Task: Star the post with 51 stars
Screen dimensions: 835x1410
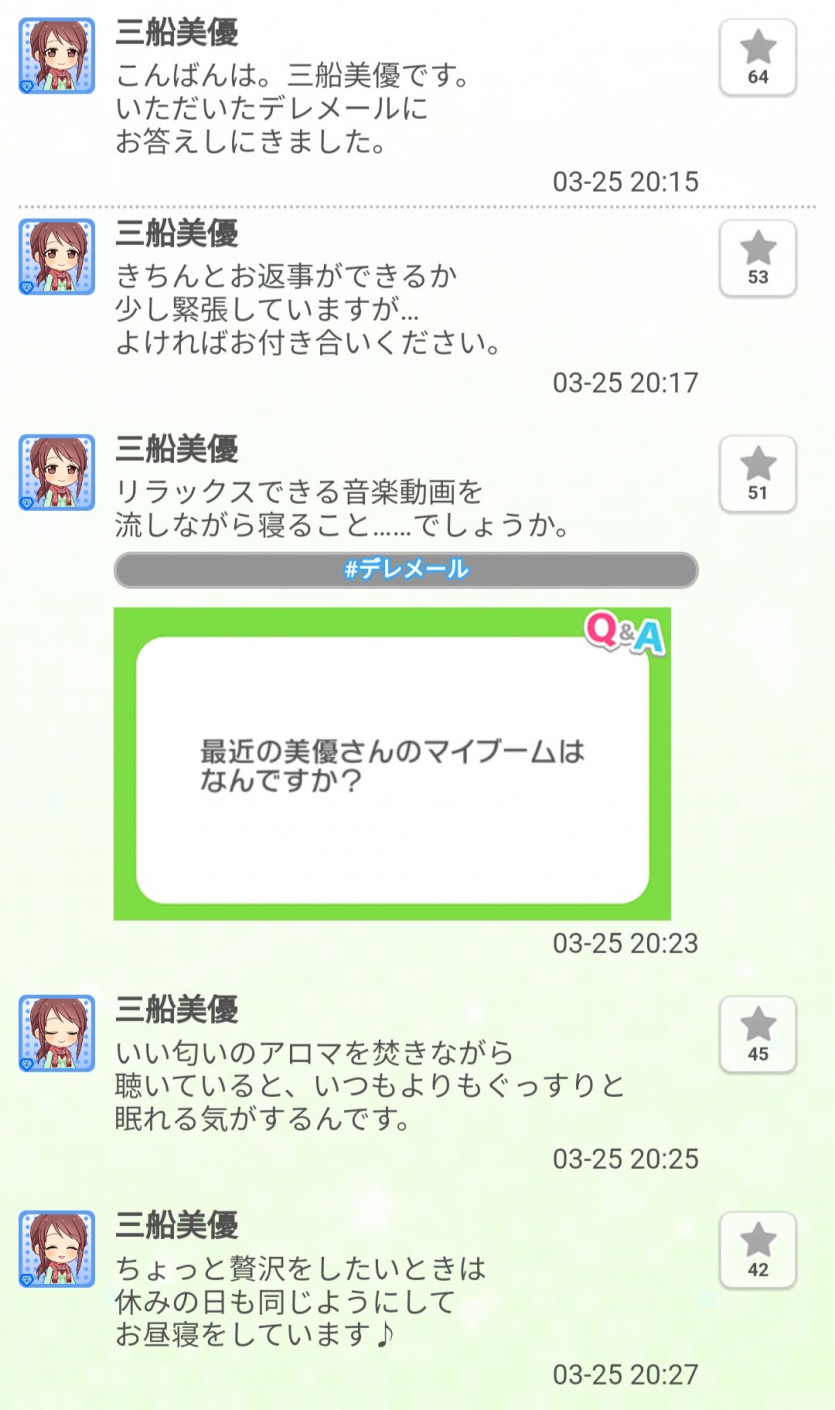Action: tap(758, 474)
